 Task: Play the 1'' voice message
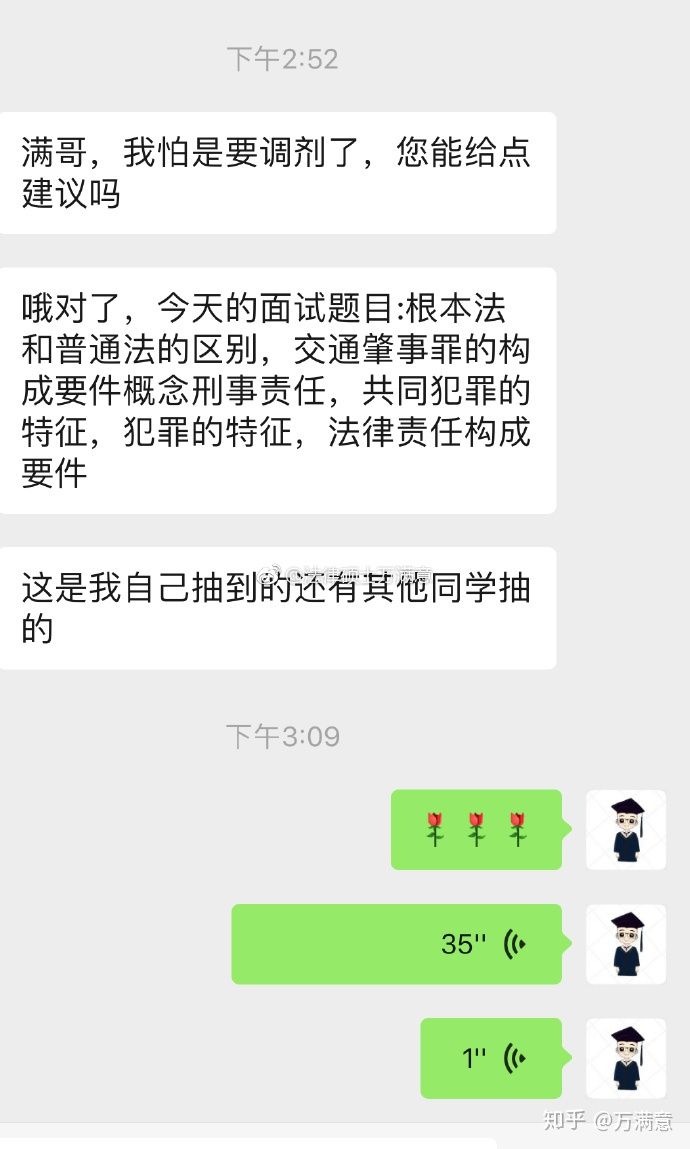(x=491, y=1058)
